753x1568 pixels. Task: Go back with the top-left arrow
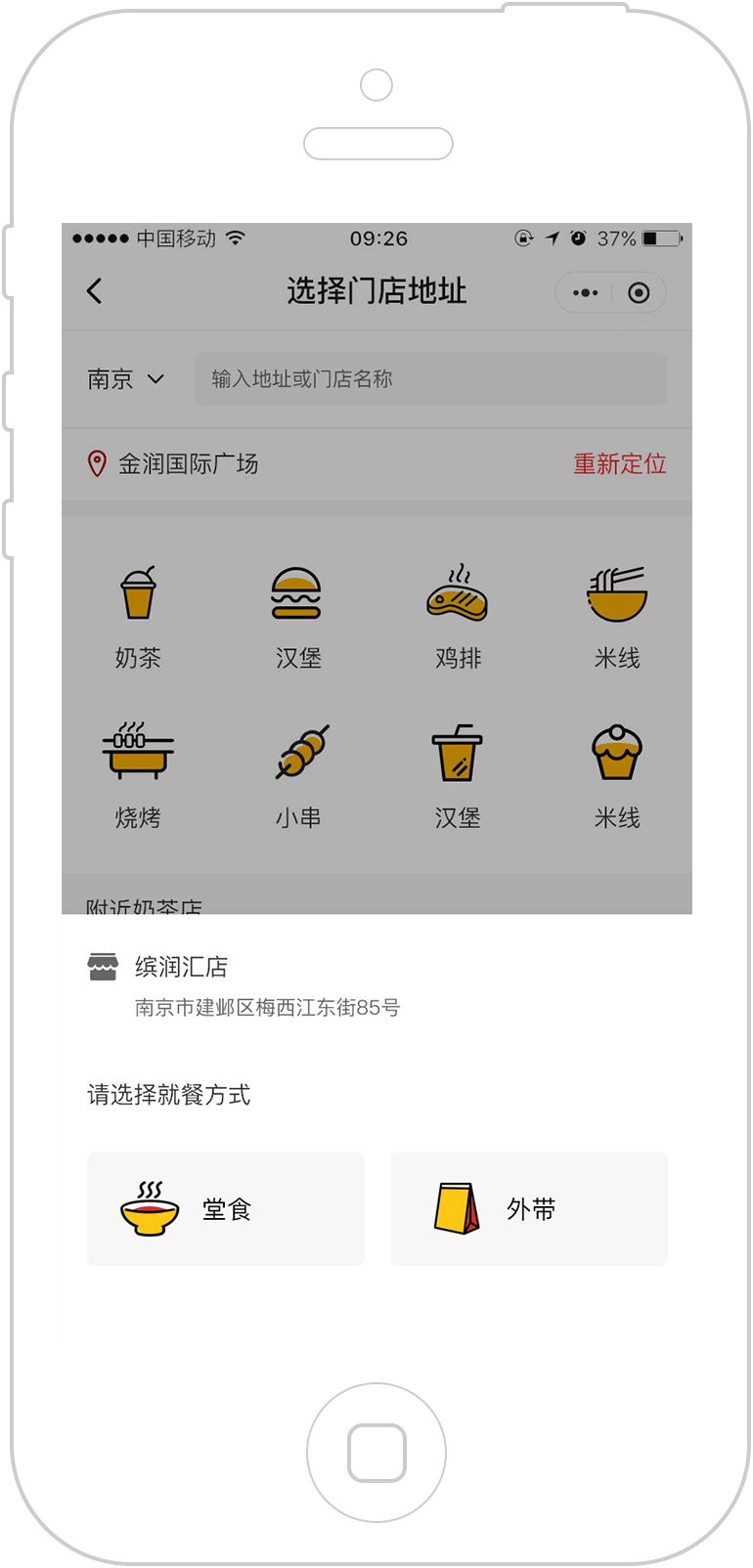point(94,290)
